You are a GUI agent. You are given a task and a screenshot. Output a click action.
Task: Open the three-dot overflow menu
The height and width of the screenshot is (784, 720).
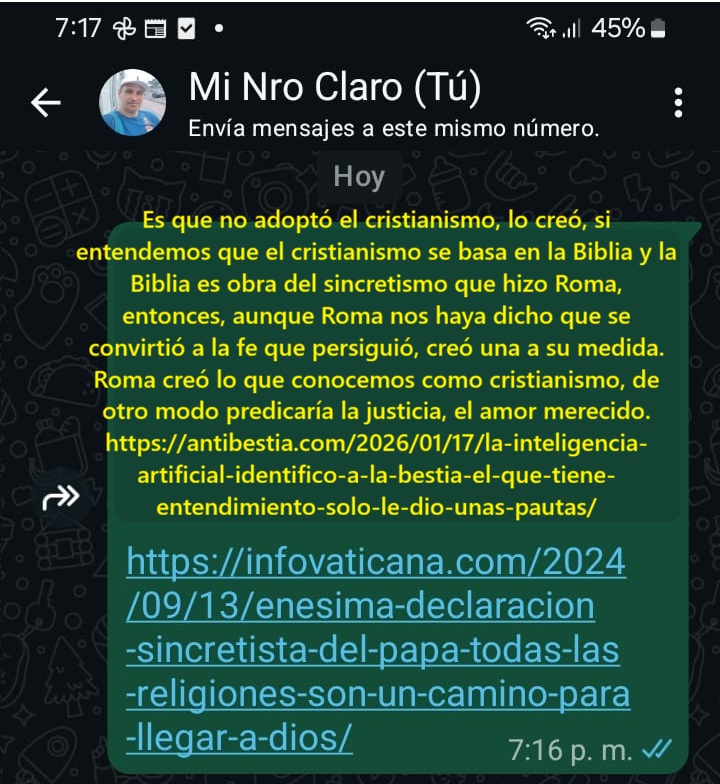click(678, 102)
